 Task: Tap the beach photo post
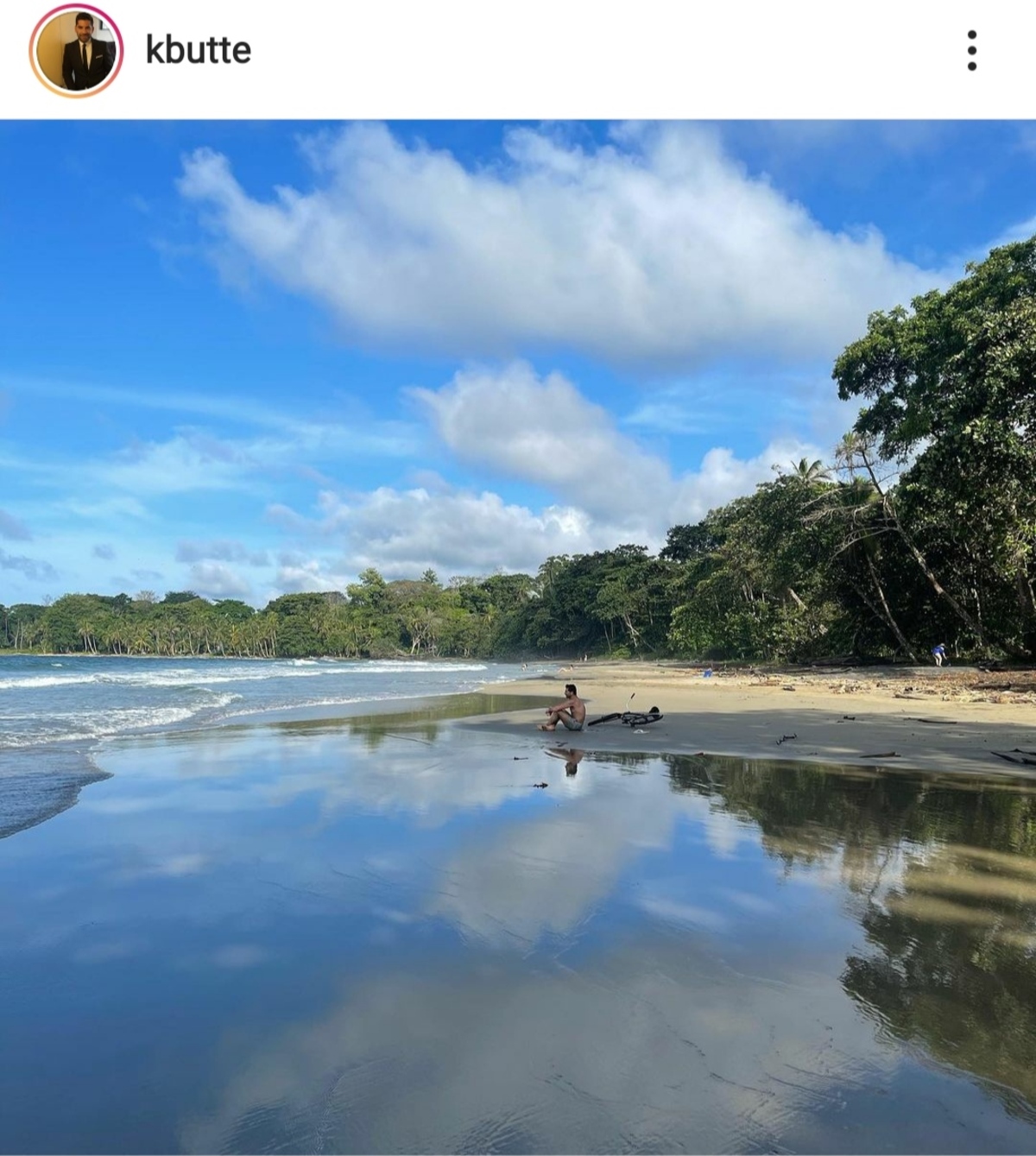(x=518, y=637)
